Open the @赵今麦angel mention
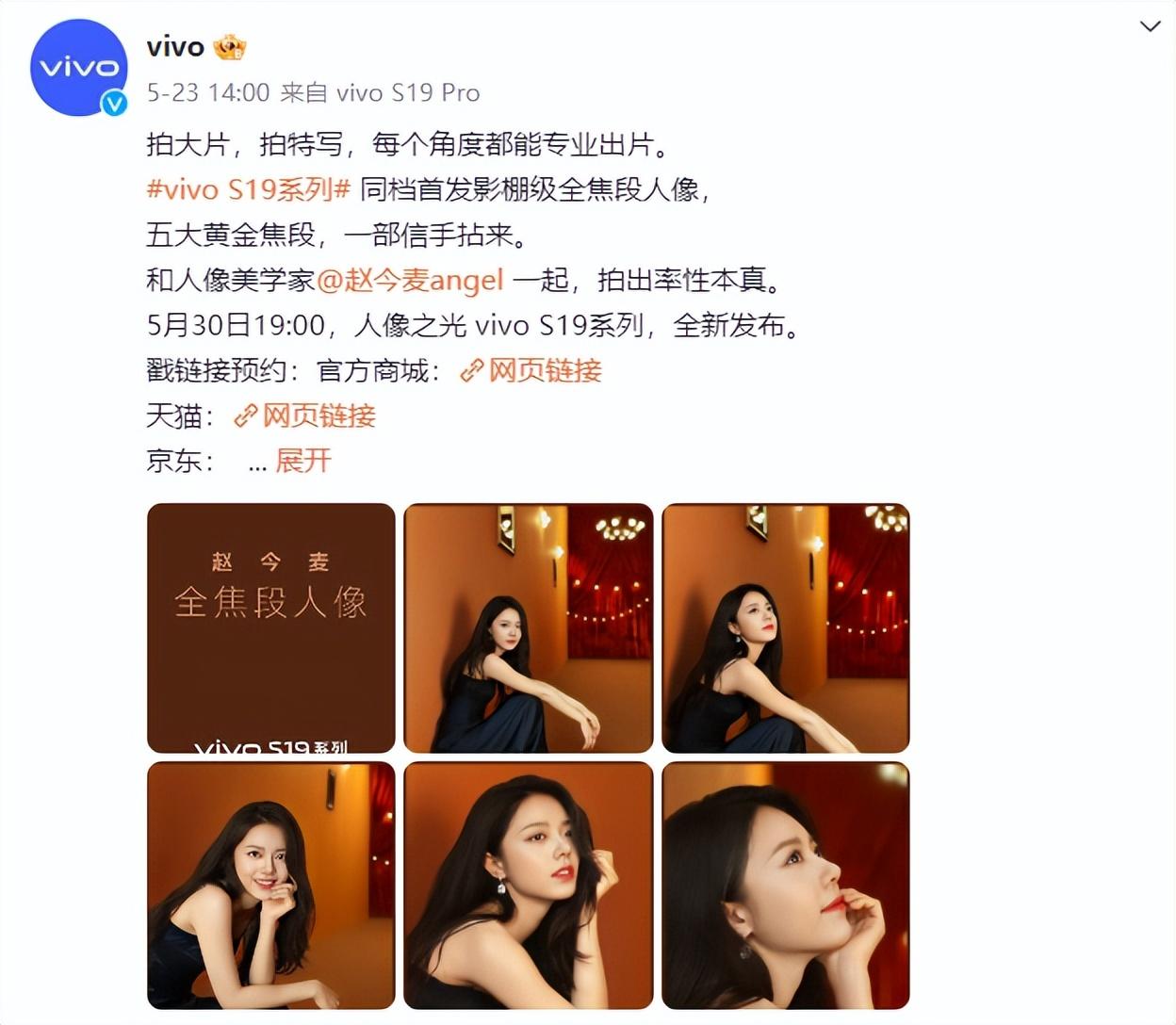Viewport: 1176px width, 1025px height. click(411, 280)
